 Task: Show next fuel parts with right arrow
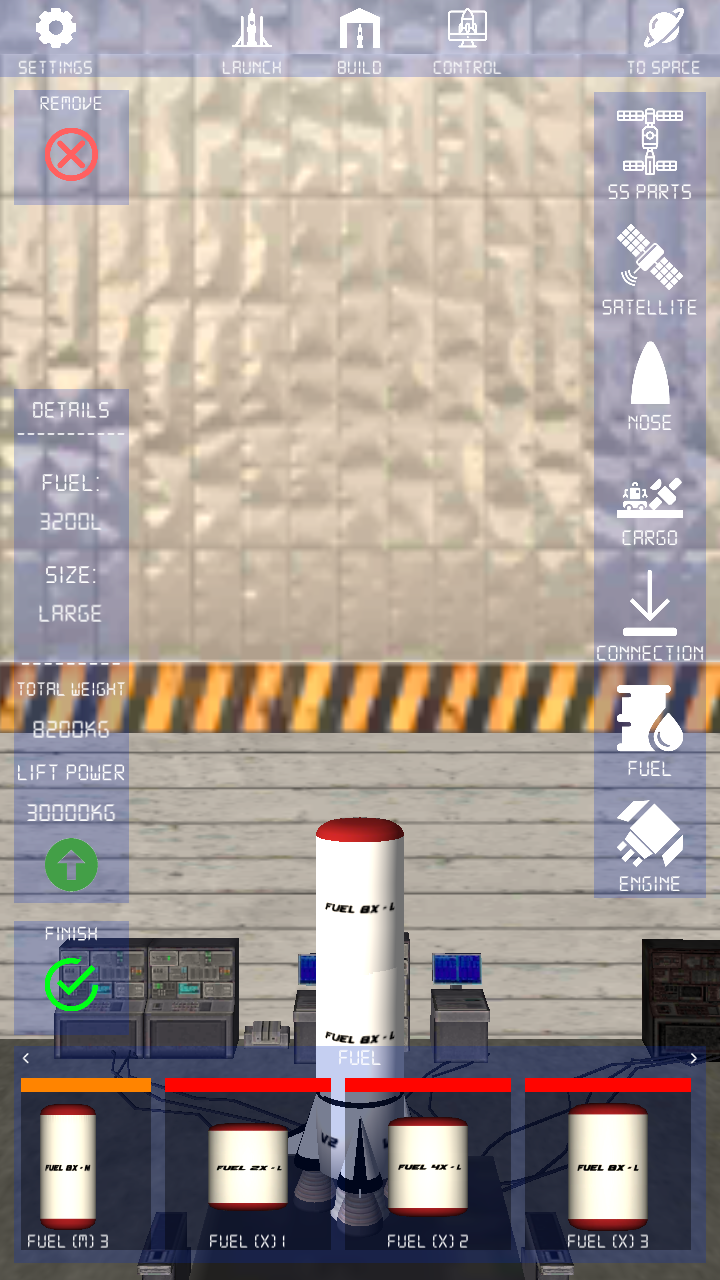[x=693, y=1058]
